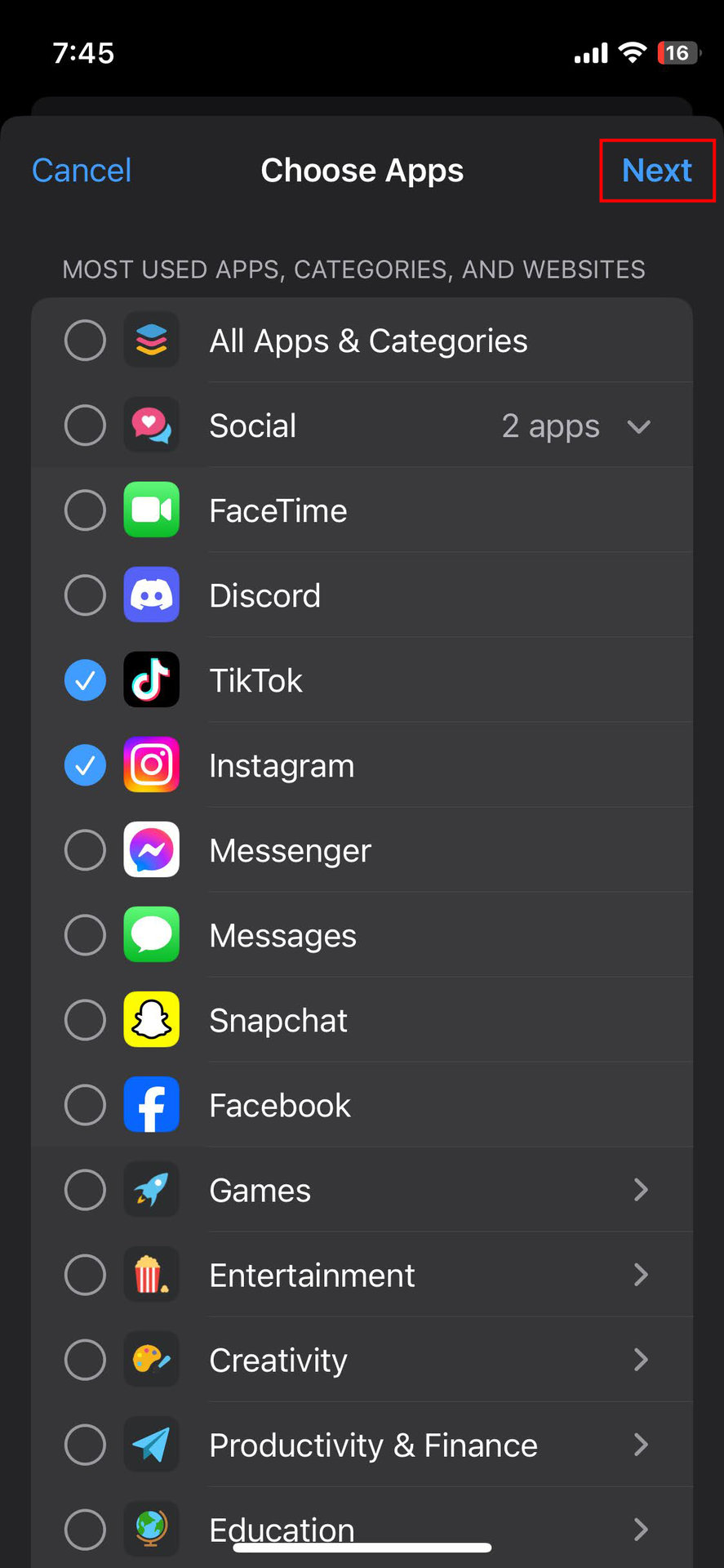Select the Messenger app

[85, 850]
